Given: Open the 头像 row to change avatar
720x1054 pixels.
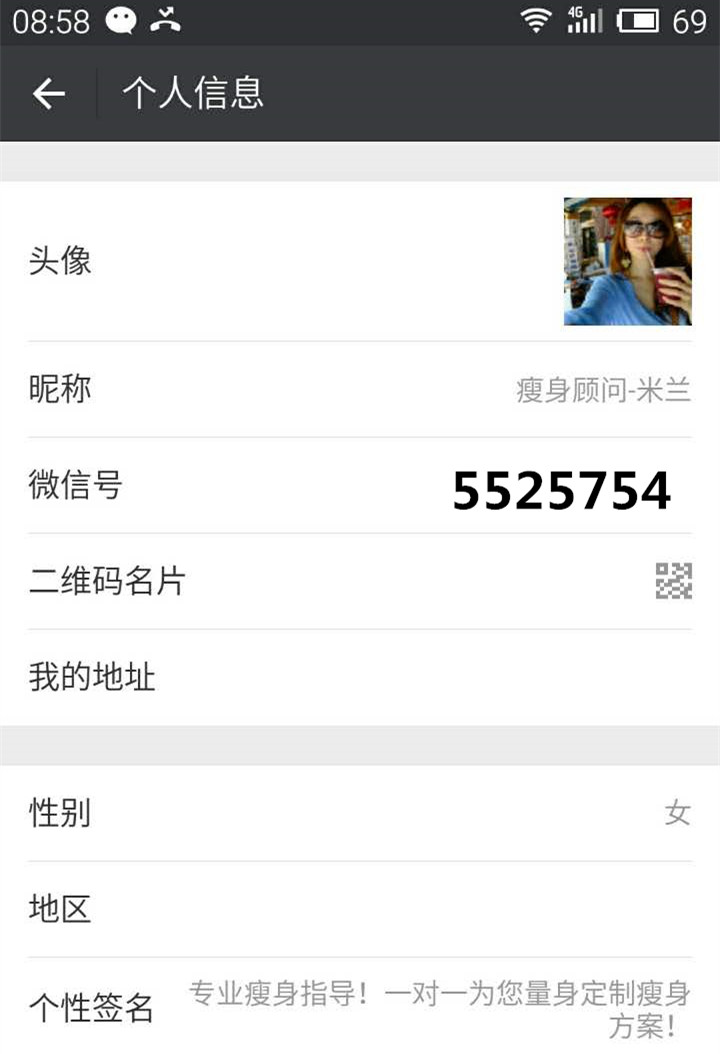Looking at the screenshot, I should pos(300,261).
